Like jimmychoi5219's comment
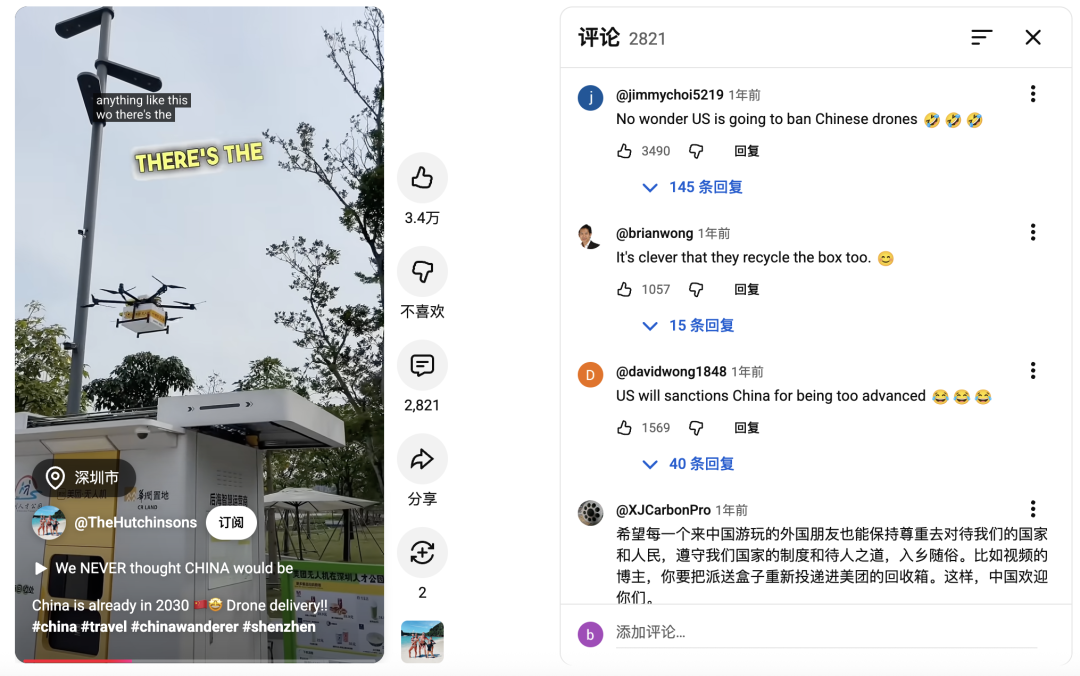Viewport: 1080px width, 676px height. [625, 151]
